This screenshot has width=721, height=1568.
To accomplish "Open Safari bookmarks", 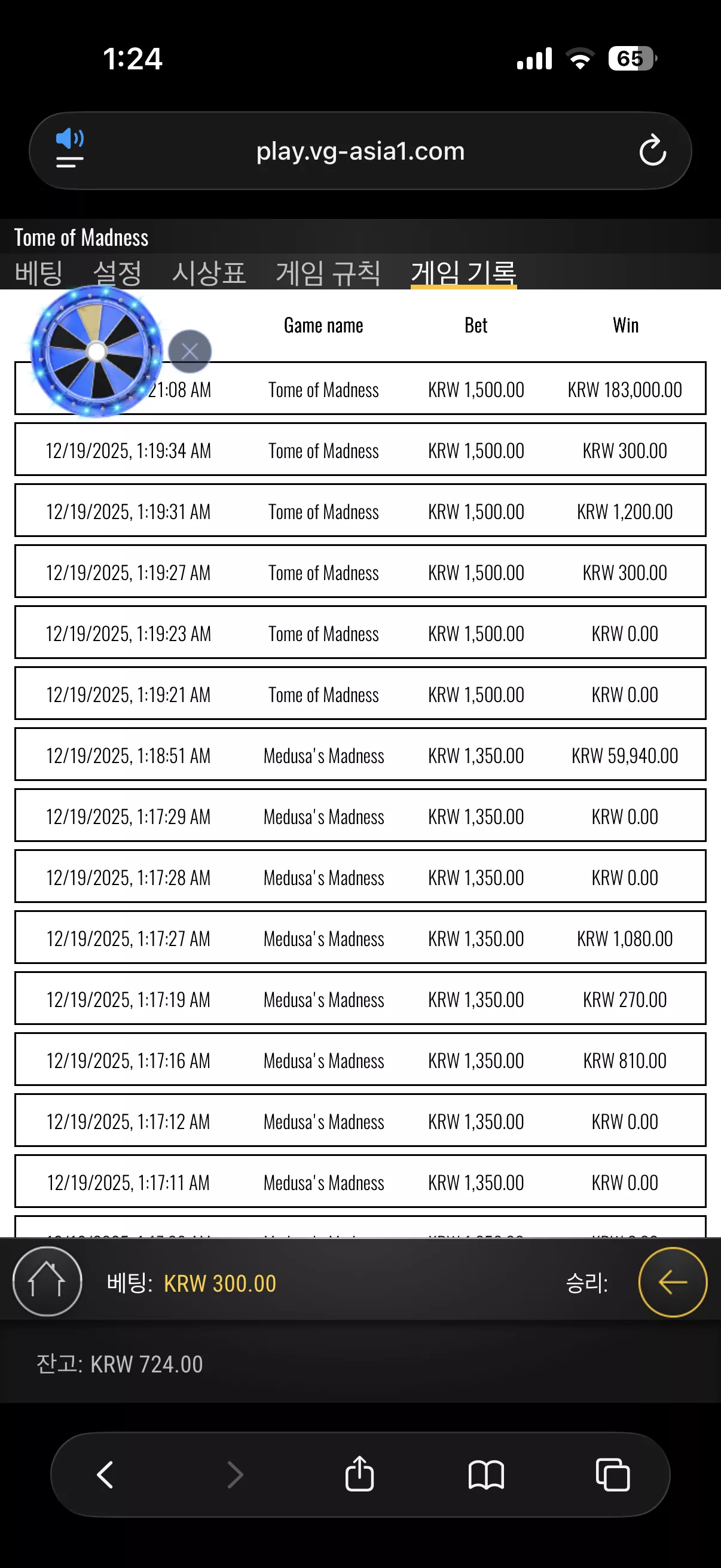I will 486,1474.
